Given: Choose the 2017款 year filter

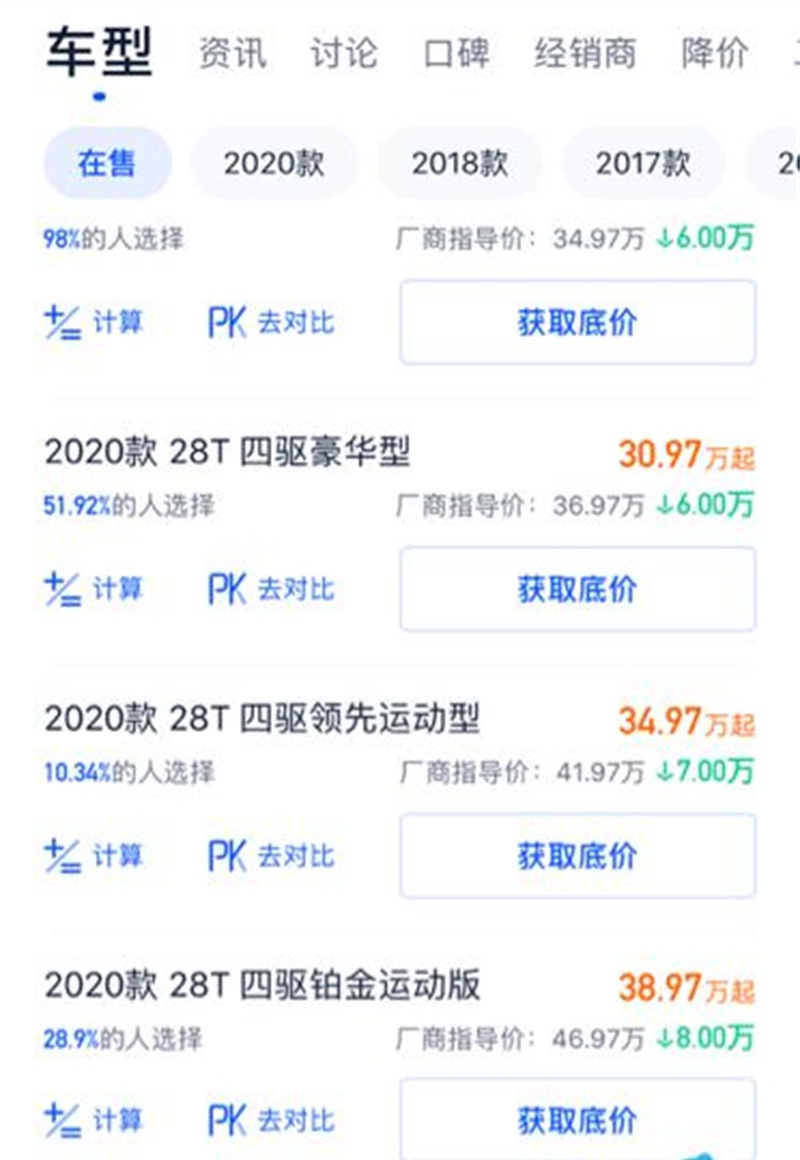Looking at the screenshot, I should (644, 163).
